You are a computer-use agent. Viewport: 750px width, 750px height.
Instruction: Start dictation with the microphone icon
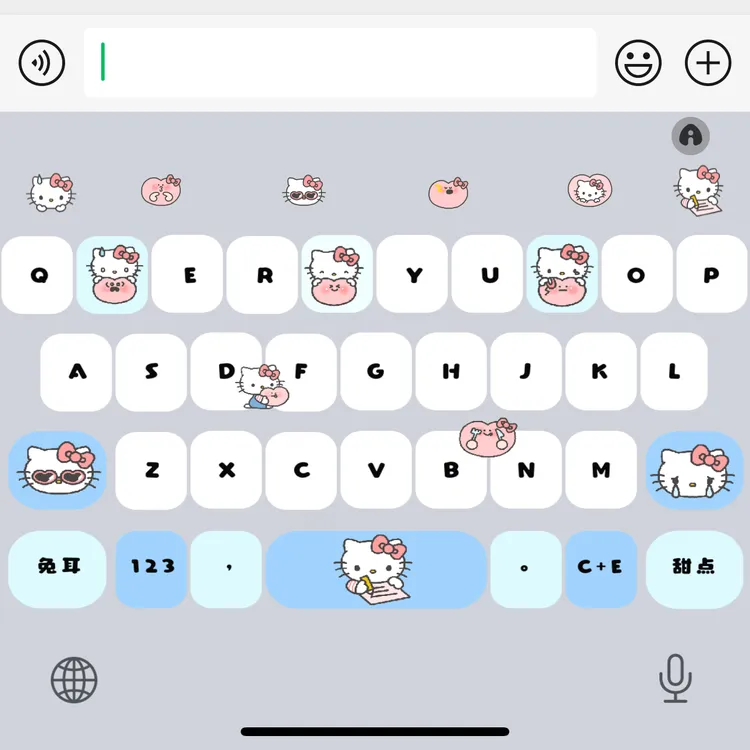coord(676,679)
